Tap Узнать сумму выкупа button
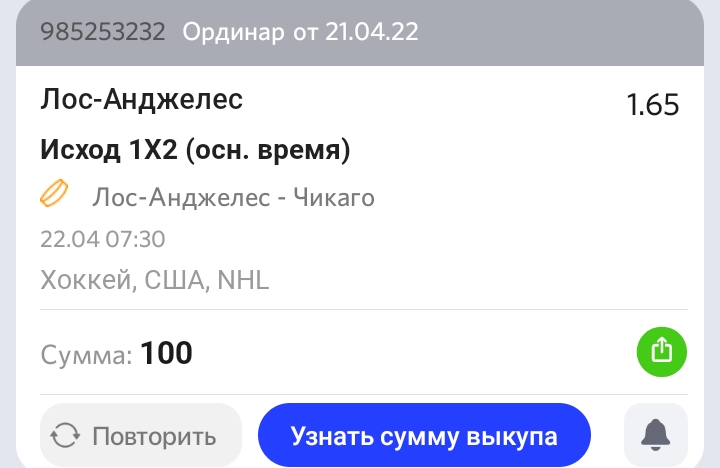 tap(424, 436)
